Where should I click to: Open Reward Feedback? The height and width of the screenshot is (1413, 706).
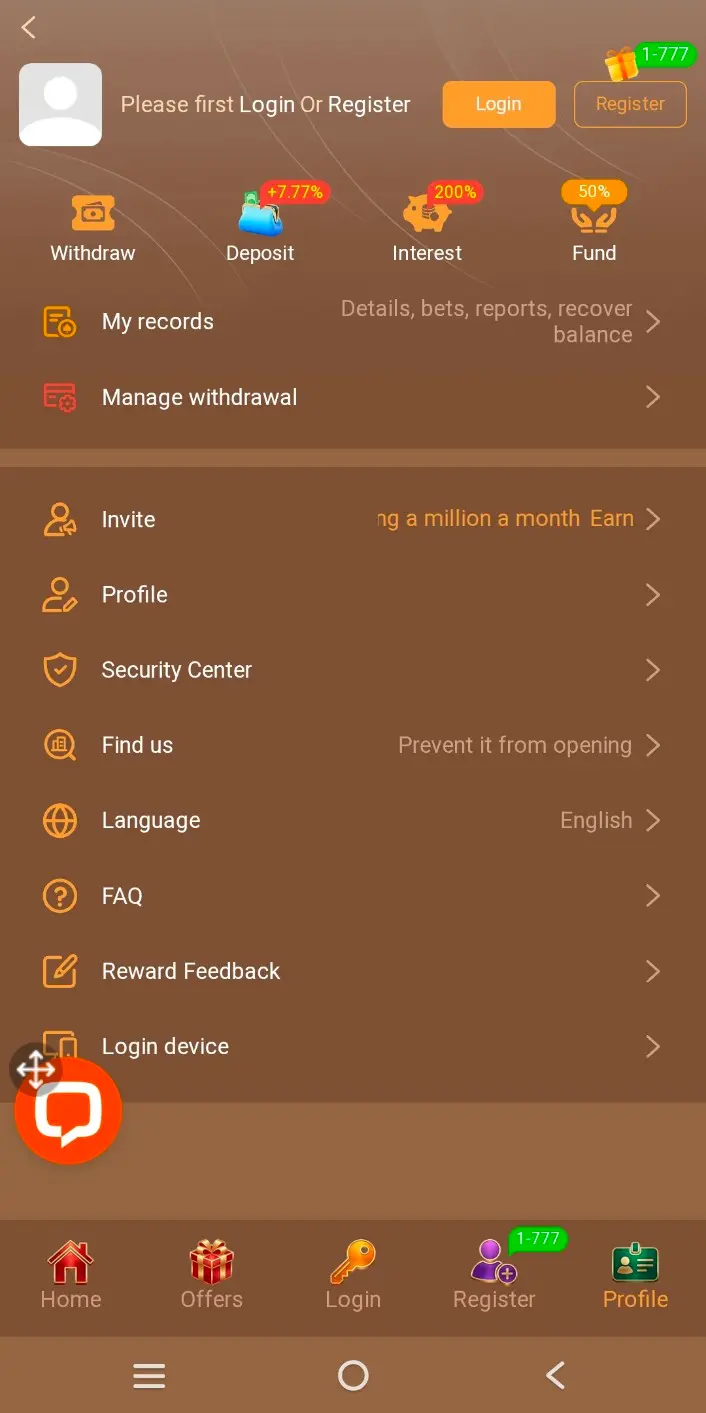pyautogui.click(x=352, y=971)
